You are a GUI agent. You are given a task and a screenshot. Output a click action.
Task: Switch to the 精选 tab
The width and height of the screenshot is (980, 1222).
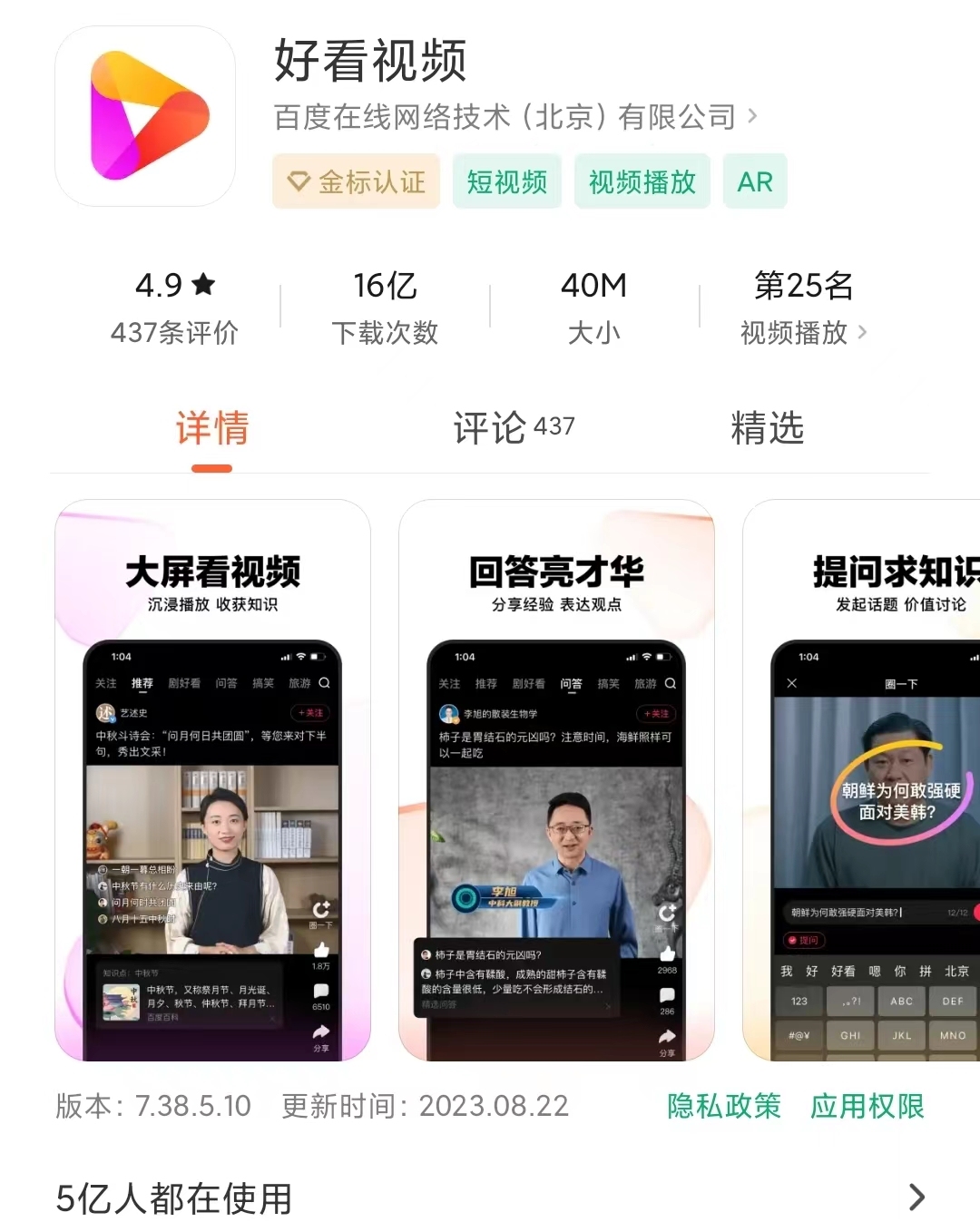tap(767, 428)
